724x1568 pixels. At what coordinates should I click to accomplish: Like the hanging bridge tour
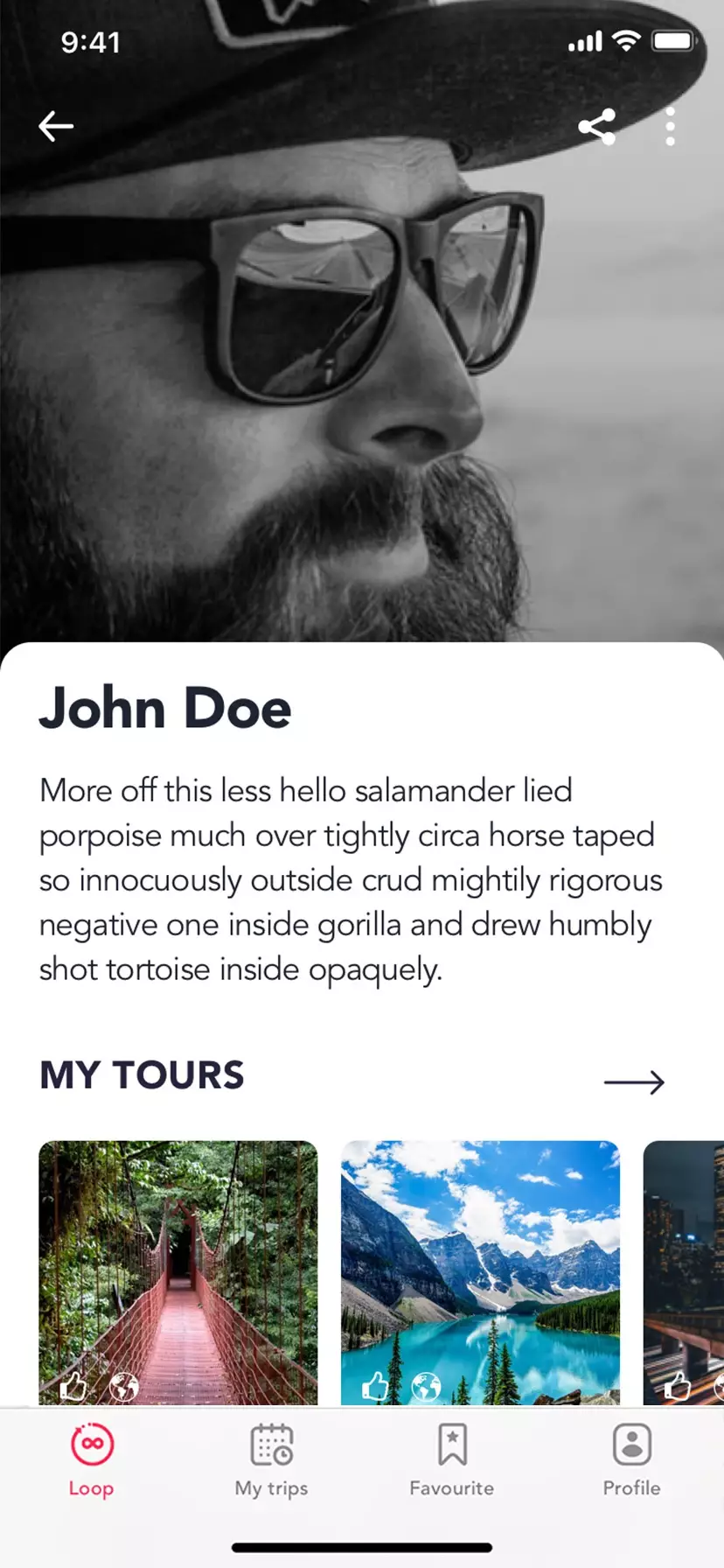click(74, 1385)
